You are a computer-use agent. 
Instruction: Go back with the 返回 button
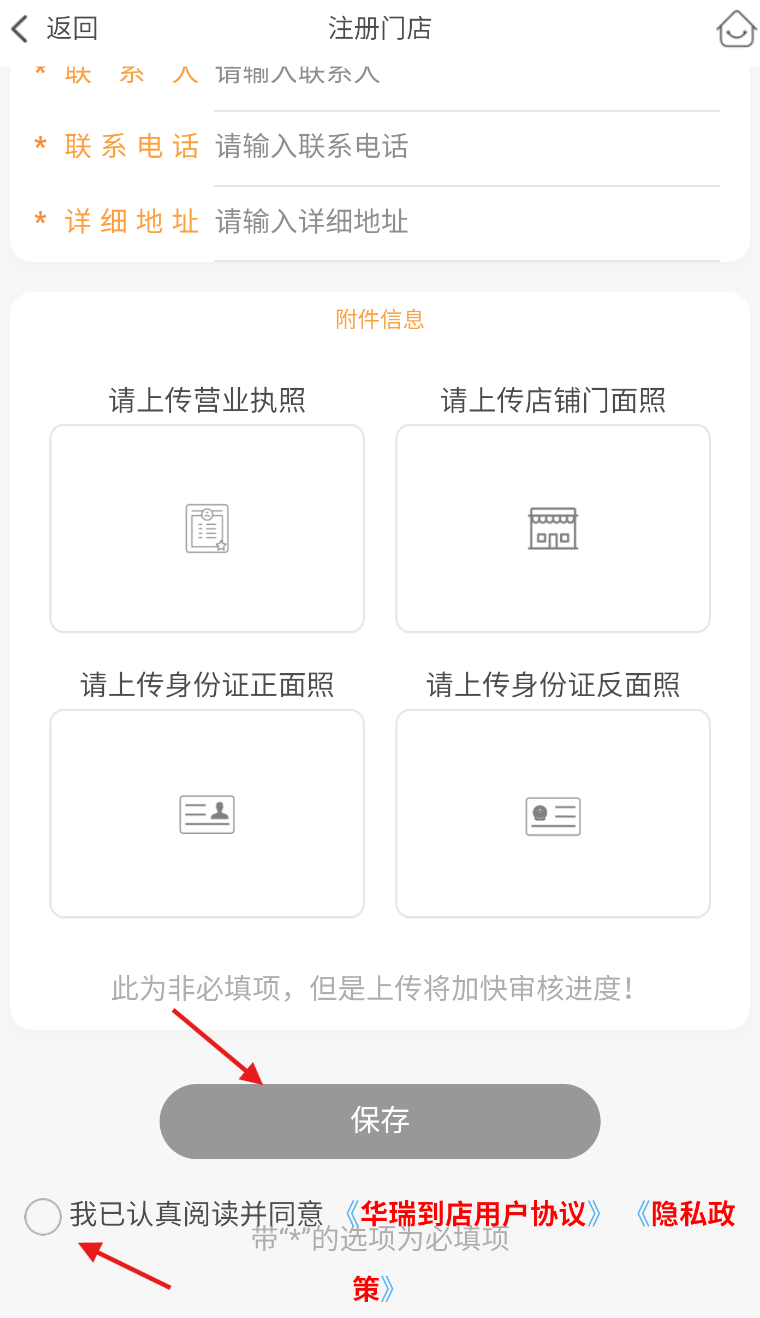(x=54, y=28)
